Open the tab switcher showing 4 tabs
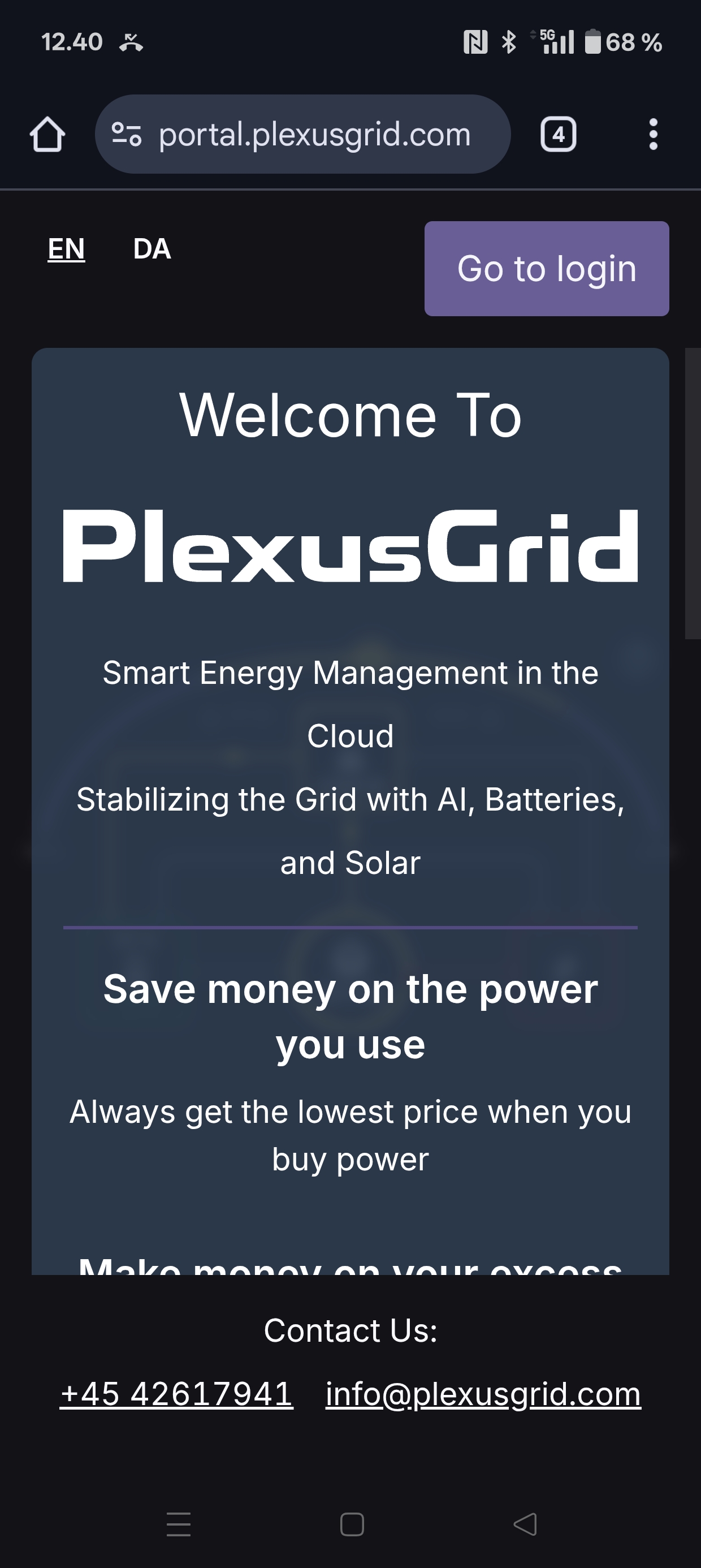Image resolution: width=701 pixels, height=1568 pixels. (558, 134)
